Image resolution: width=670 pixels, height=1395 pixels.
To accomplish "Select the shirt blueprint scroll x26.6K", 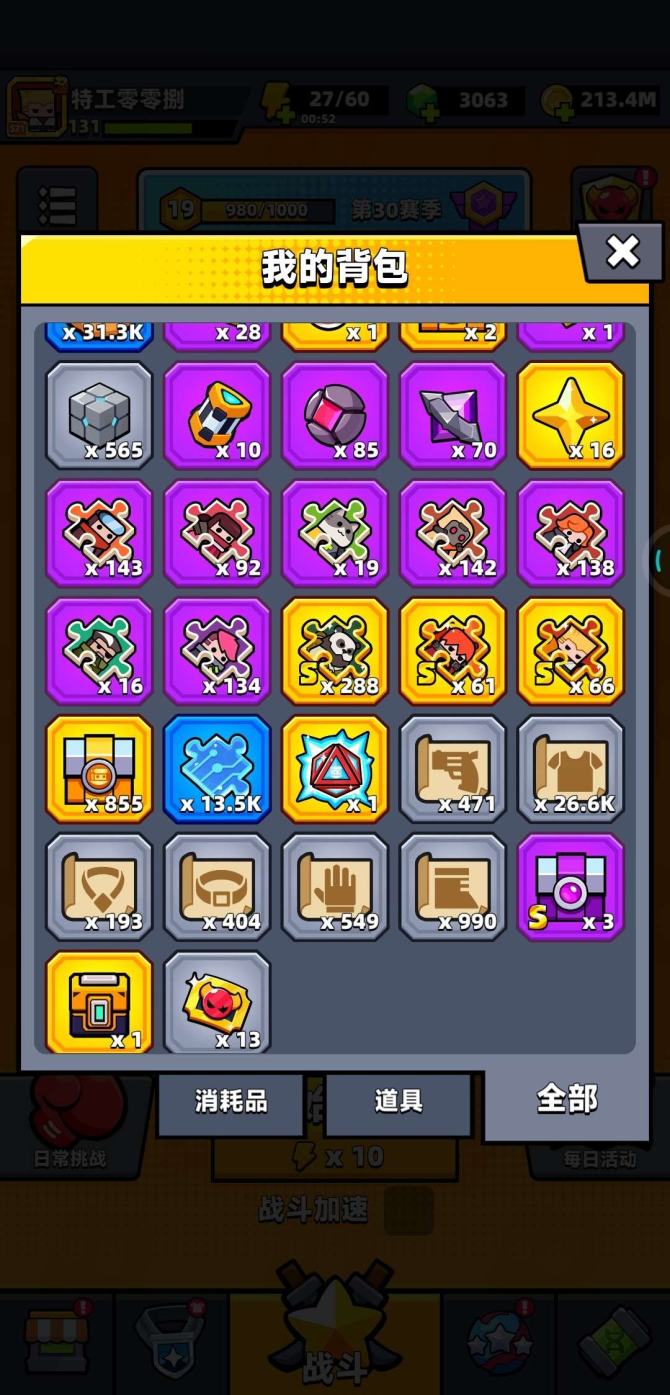I will [571, 769].
